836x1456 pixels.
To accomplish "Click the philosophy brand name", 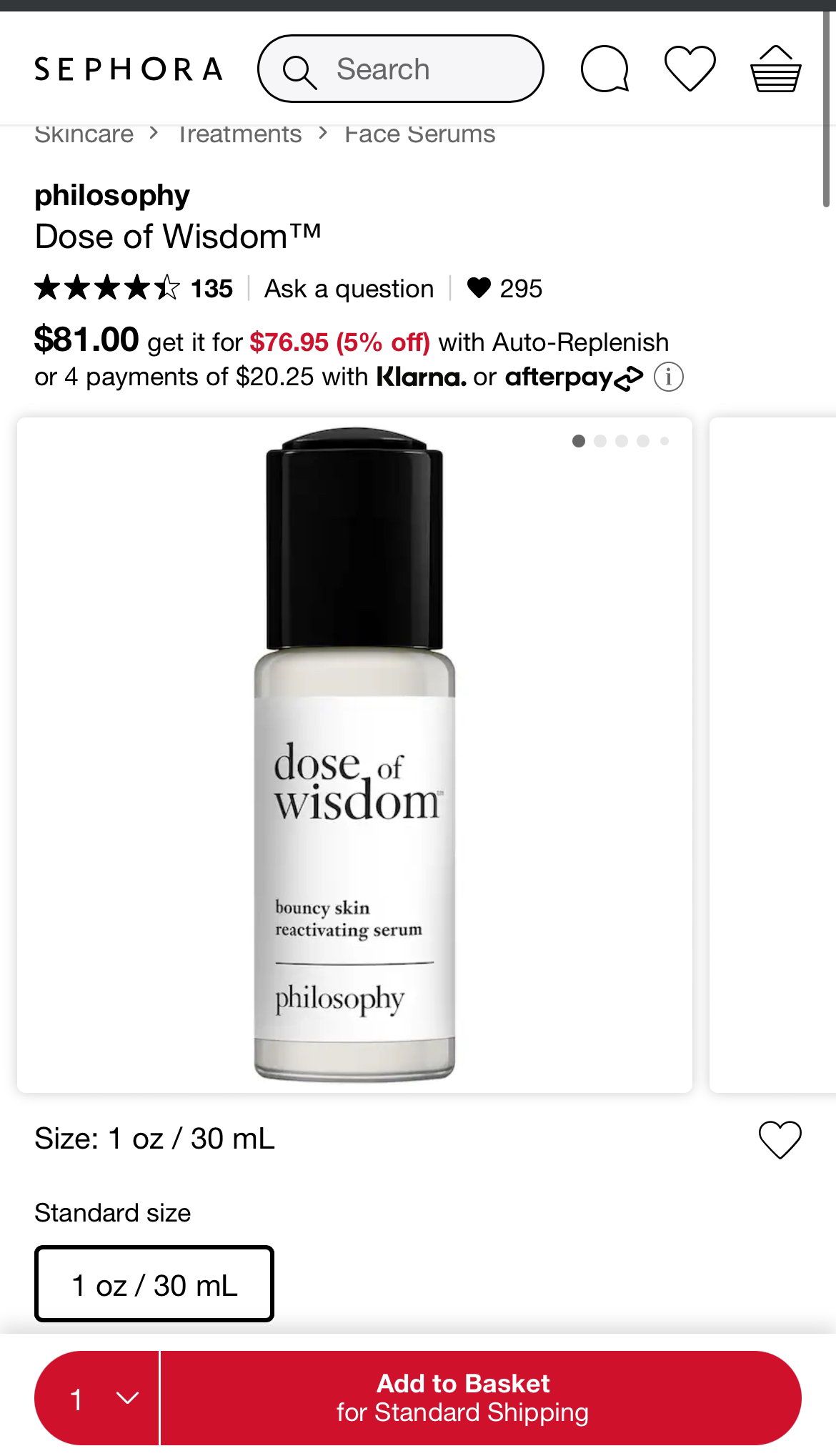I will (111, 194).
